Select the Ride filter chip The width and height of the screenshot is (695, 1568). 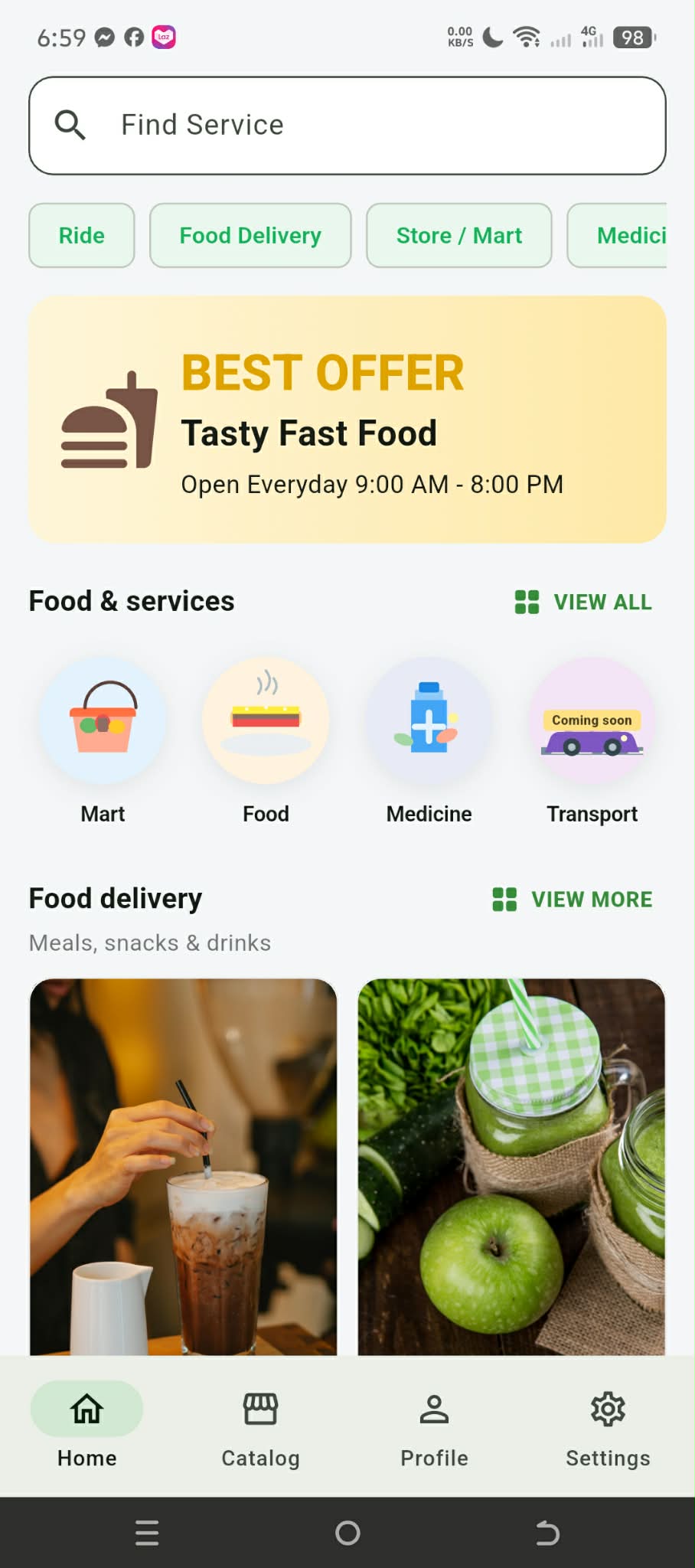[80, 235]
